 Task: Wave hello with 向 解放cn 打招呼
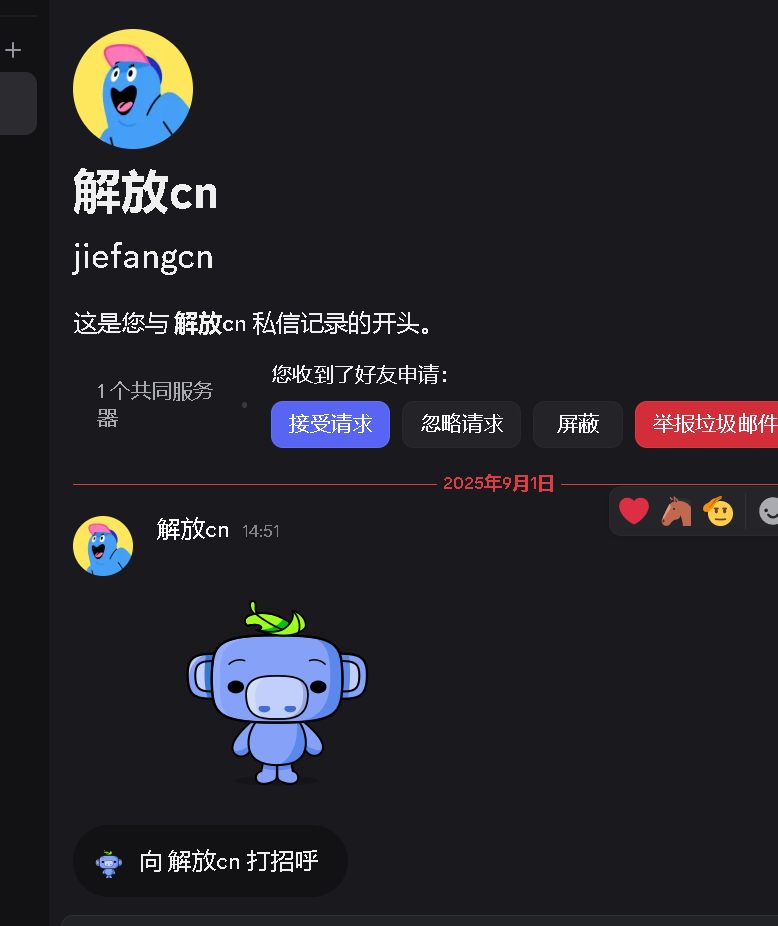tap(210, 861)
